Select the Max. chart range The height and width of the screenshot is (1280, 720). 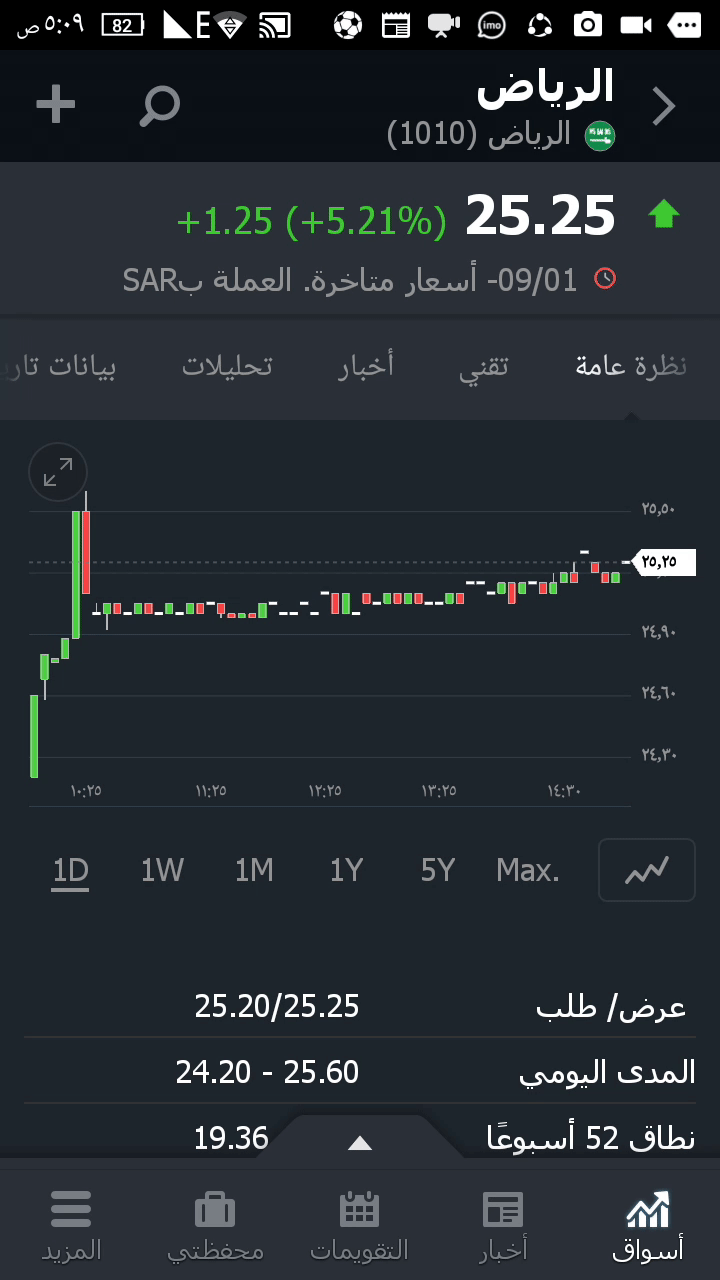point(528,871)
